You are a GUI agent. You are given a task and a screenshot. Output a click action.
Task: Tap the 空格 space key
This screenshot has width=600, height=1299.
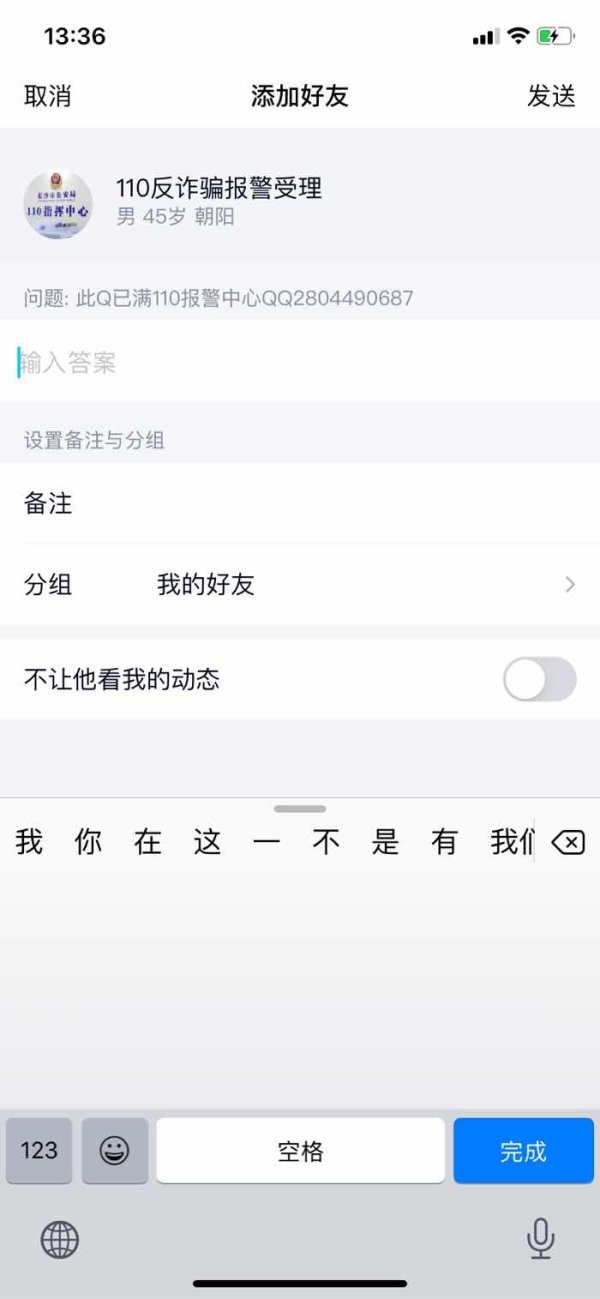[300, 1150]
